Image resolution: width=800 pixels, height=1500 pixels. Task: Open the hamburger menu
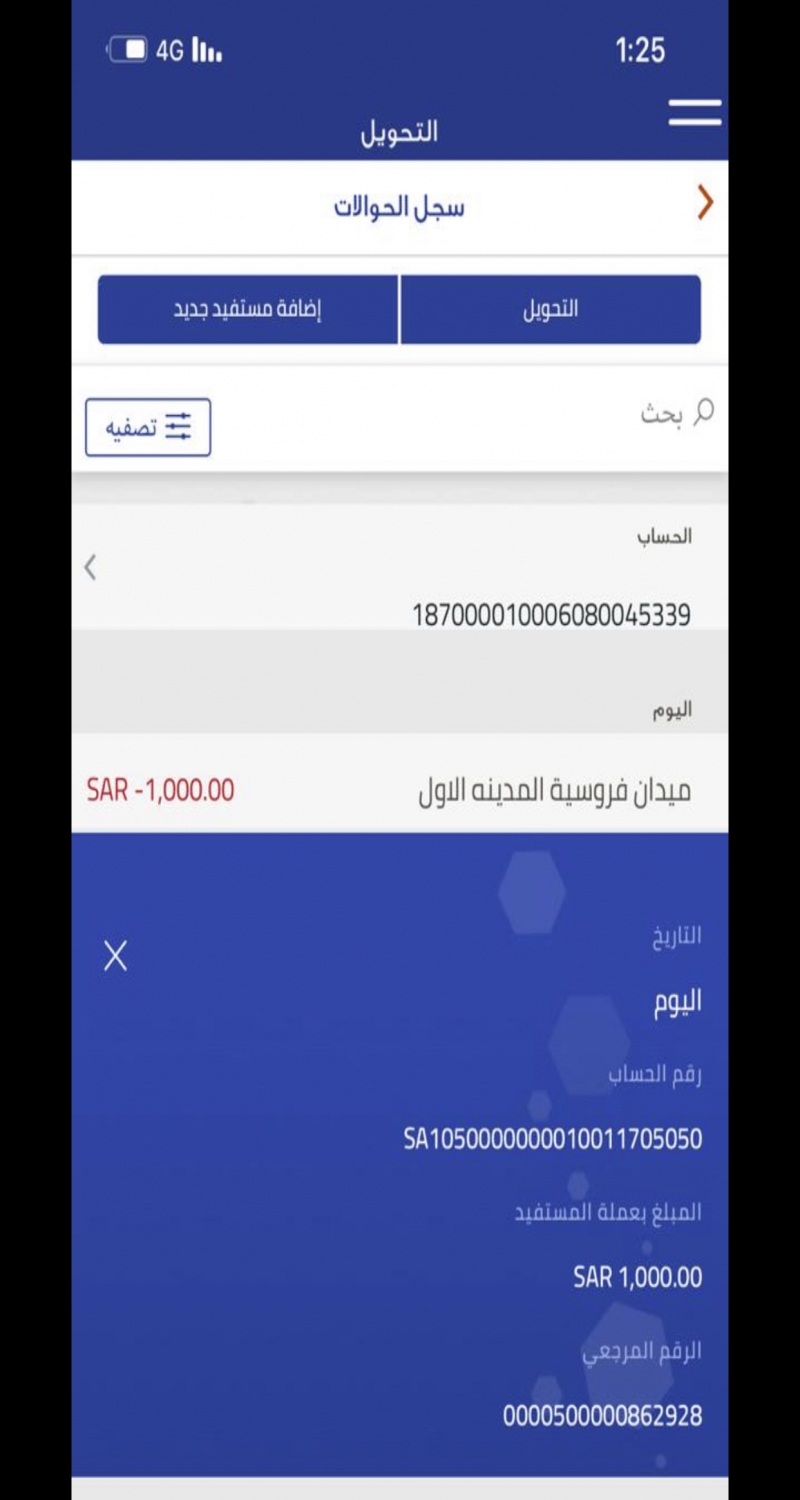point(694,112)
